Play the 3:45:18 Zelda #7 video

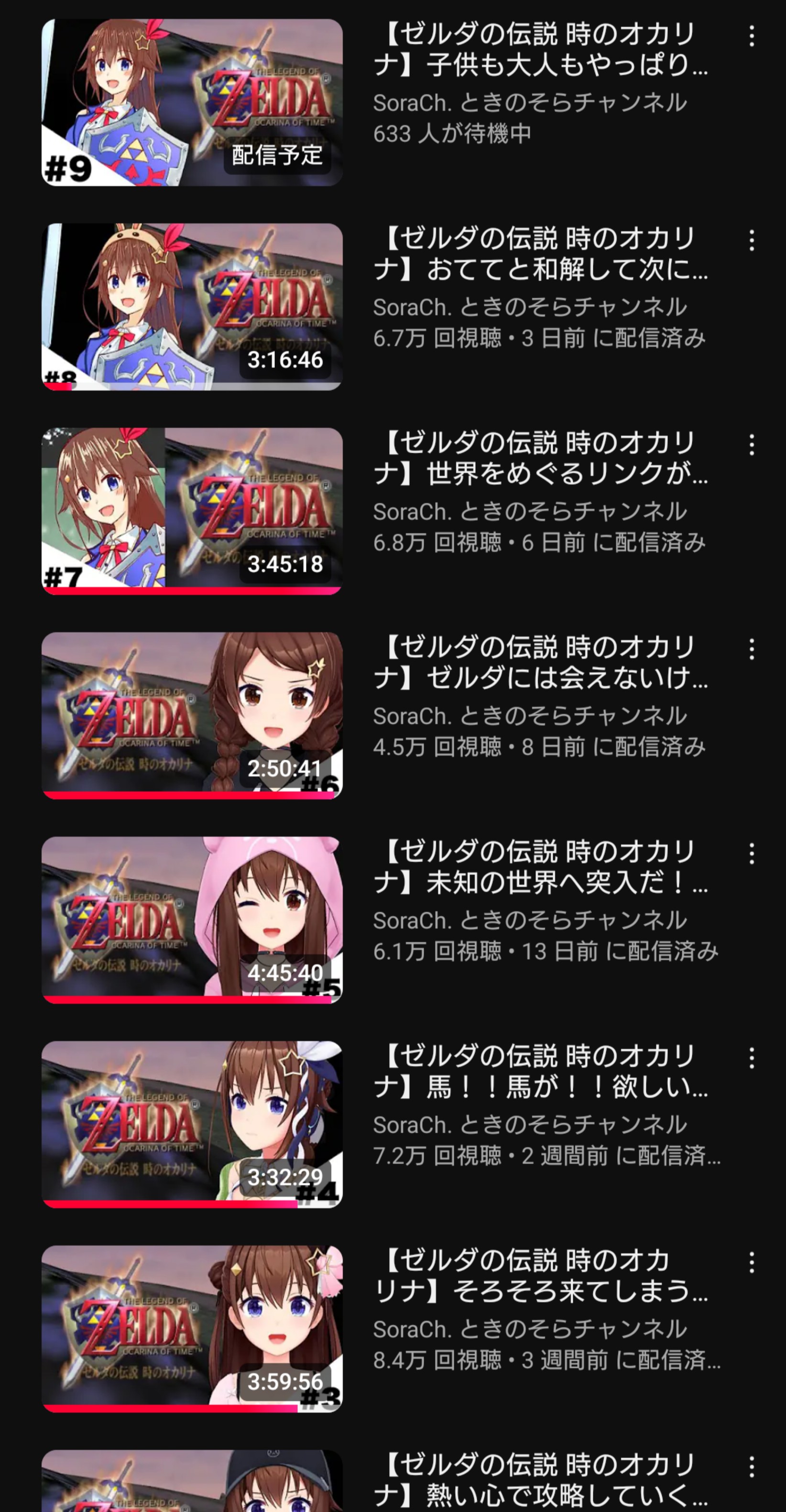[192, 511]
